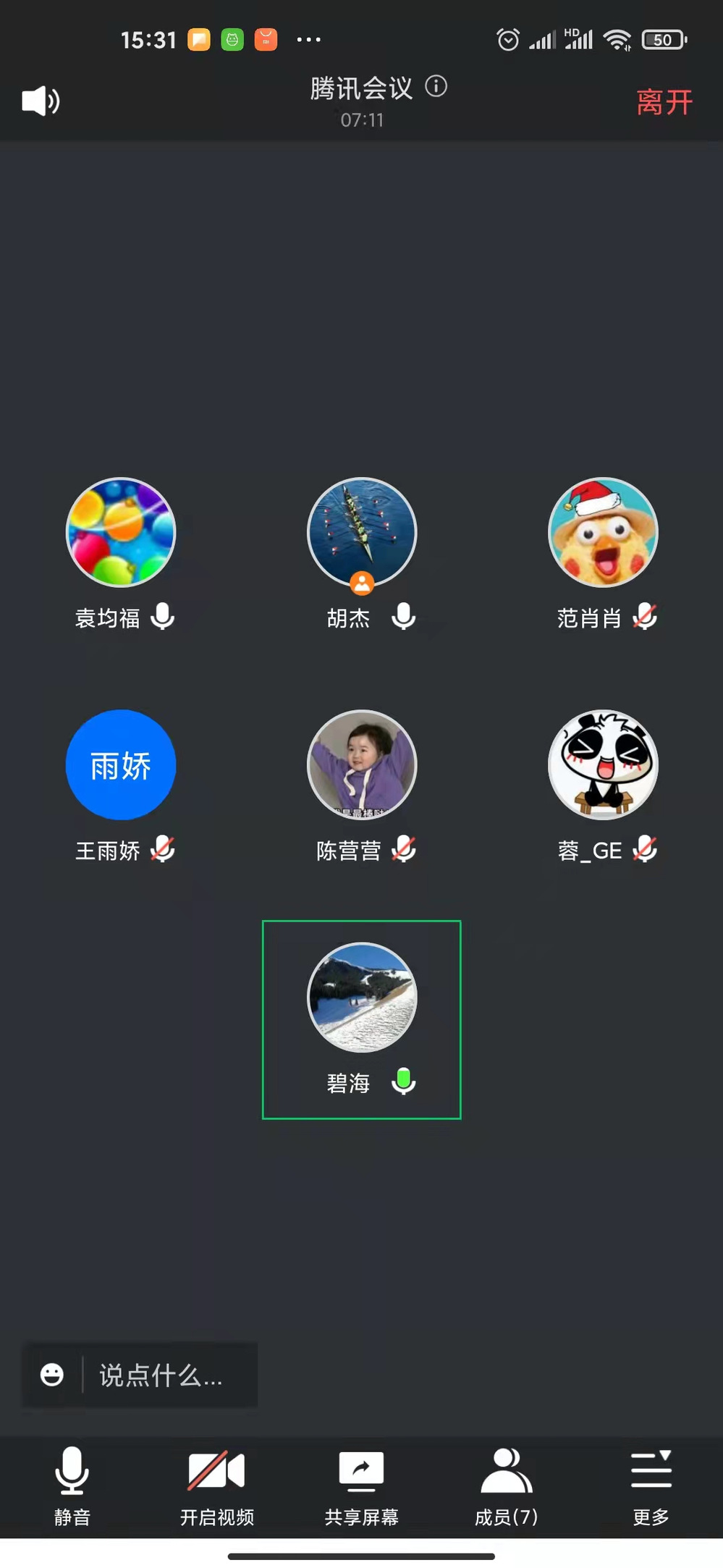
Task: Select participant 蓉_GE's avatar
Action: (603, 764)
